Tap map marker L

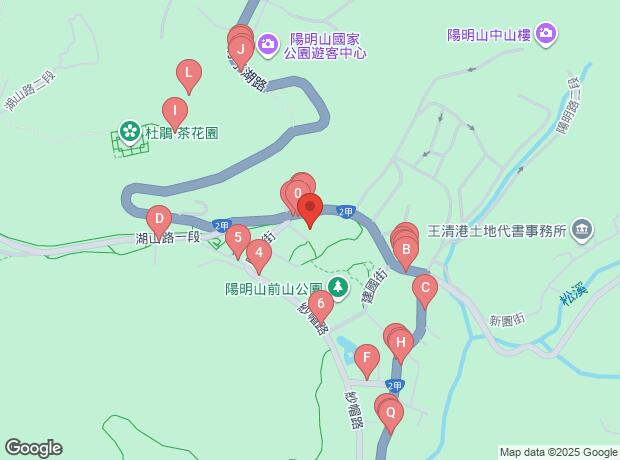click(x=189, y=73)
